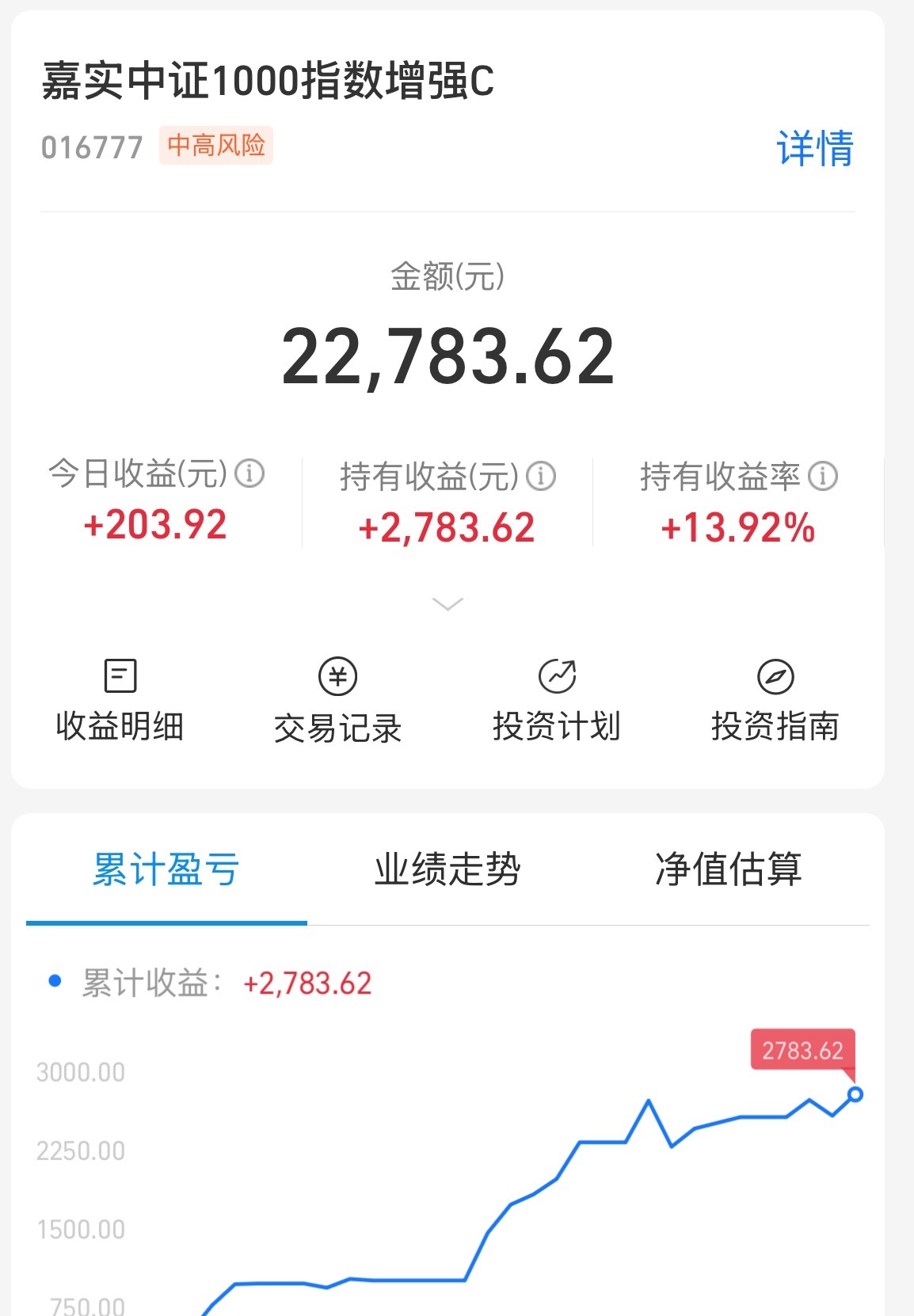Click the yen symbol icon above 交易记录
The height and width of the screenshot is (1316, 914).
(339, 677)
